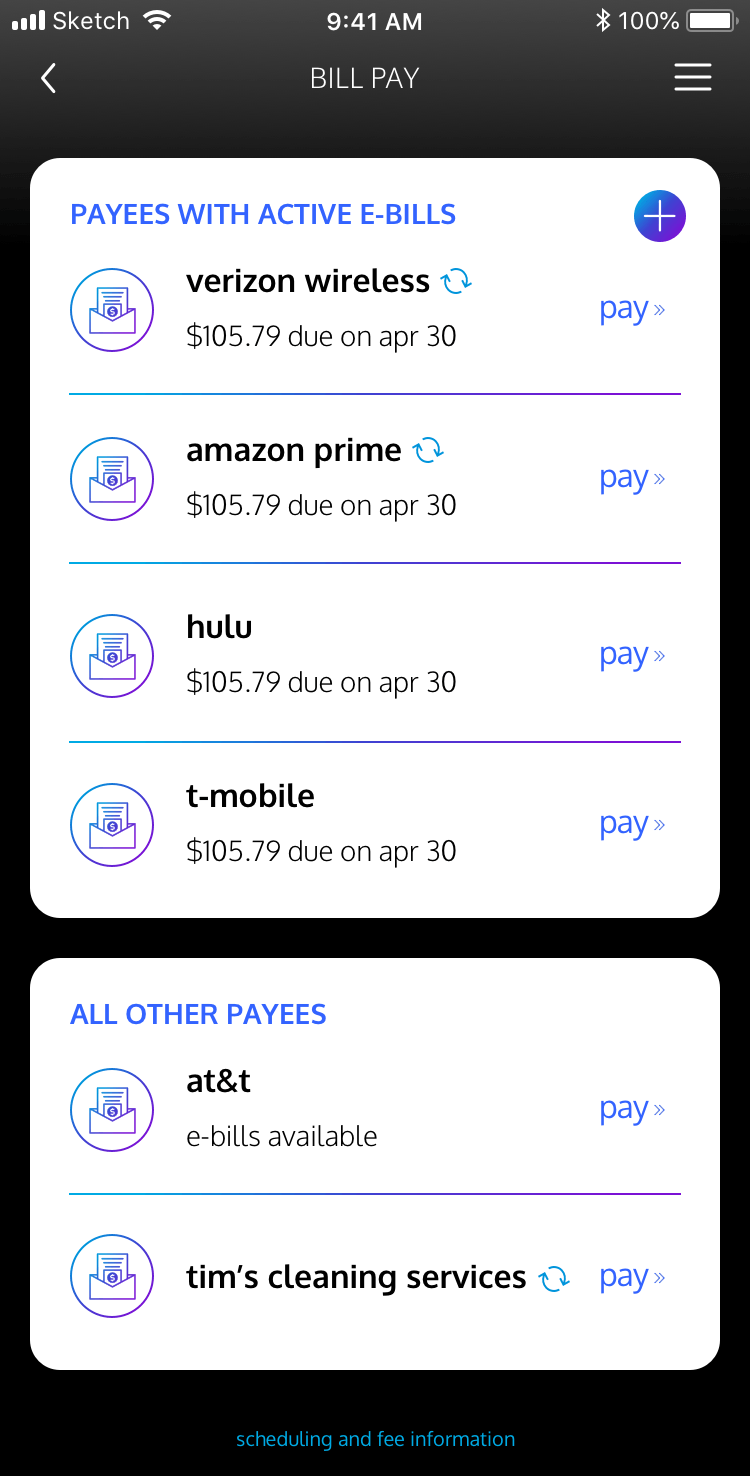Pay the Amazon Prime bill
This screenshot has width=750, height=1476.
pos(631,478)
